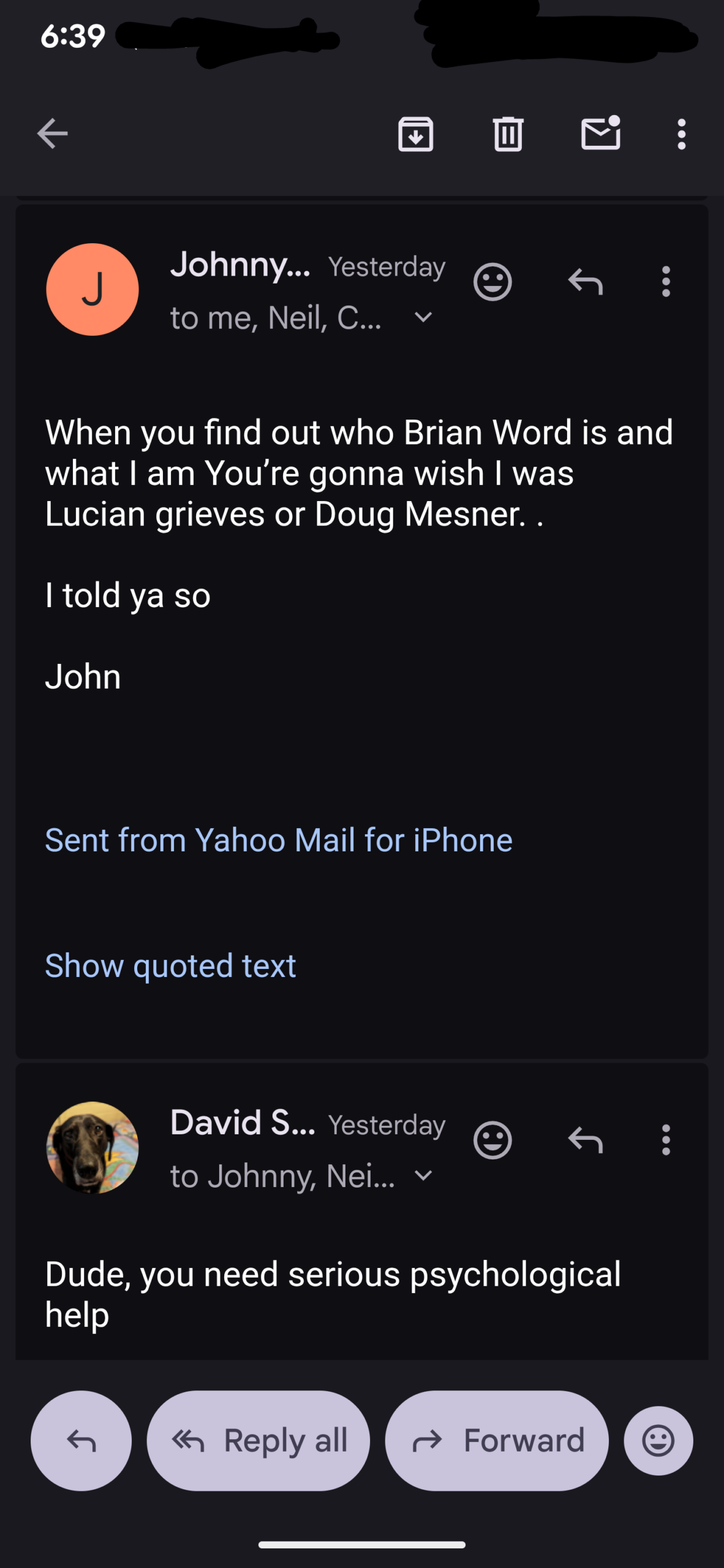
Task: React with emoji to David's email
Action: pyautogui.click(x=492, y=1140)
